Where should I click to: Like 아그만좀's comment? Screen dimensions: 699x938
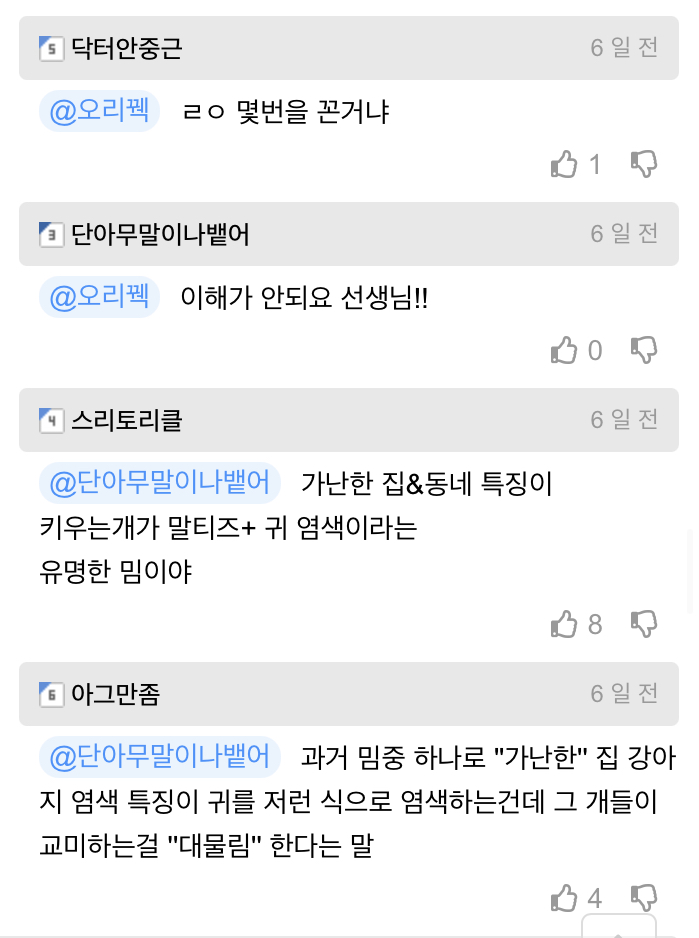[564, 898]
